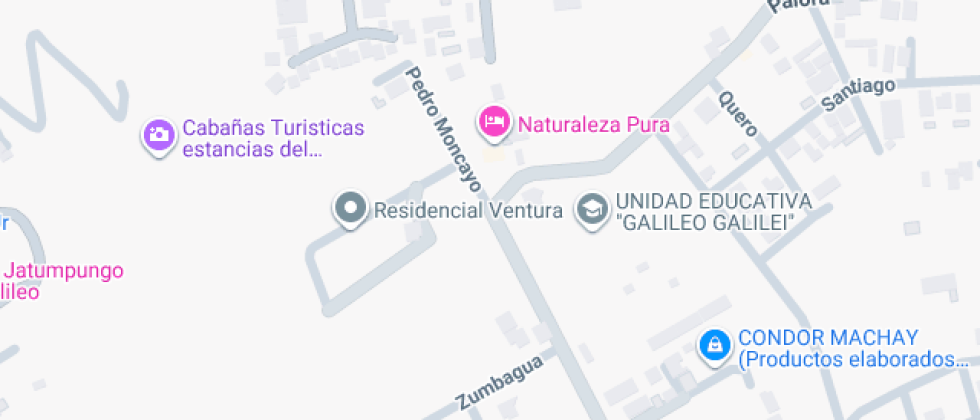Screen dimensions: 980x420
Task: Open the Condor Machay shop pin
Action: coord(714,345)
